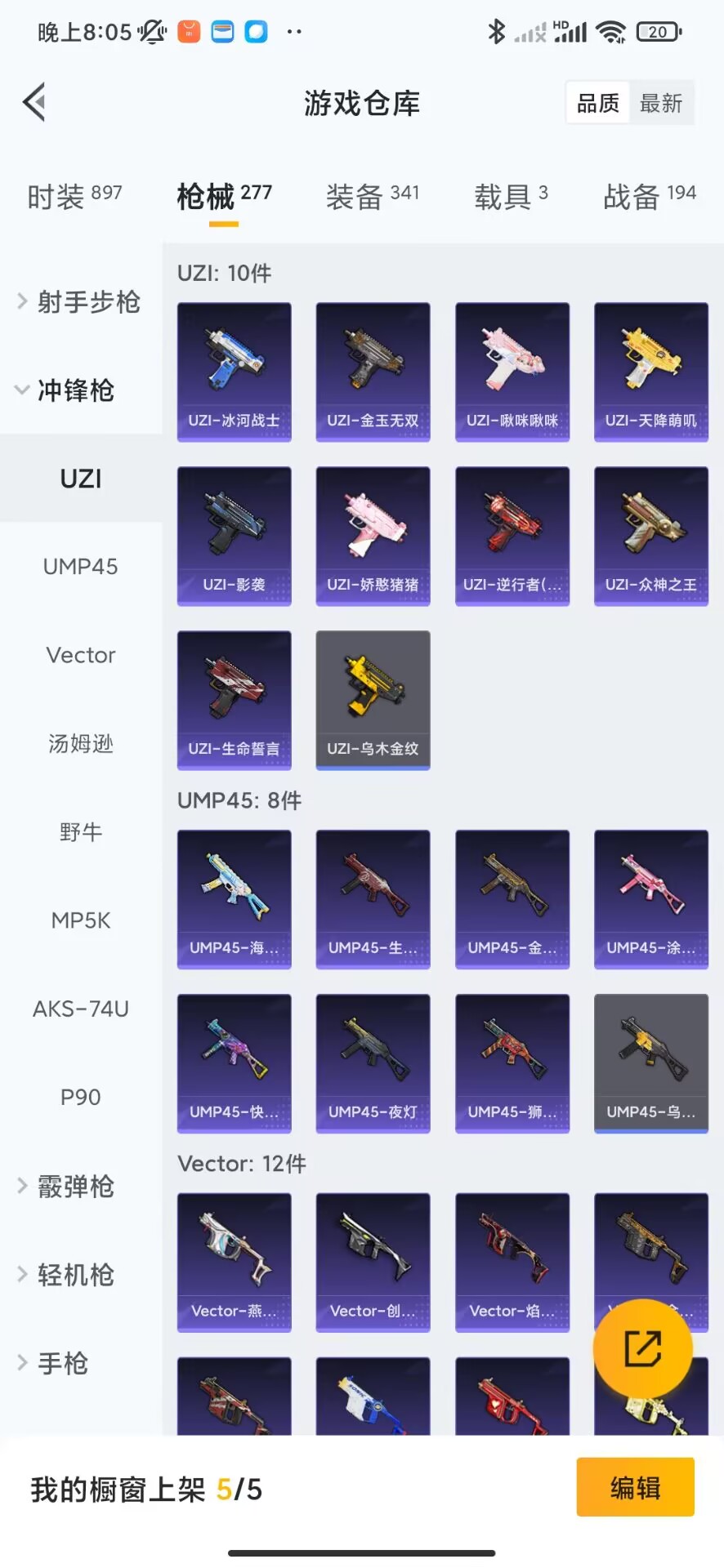The height and width of the screenshot is (1568, 724).
Task: Switch to the 装备 tab
Action: click(372, 196)
